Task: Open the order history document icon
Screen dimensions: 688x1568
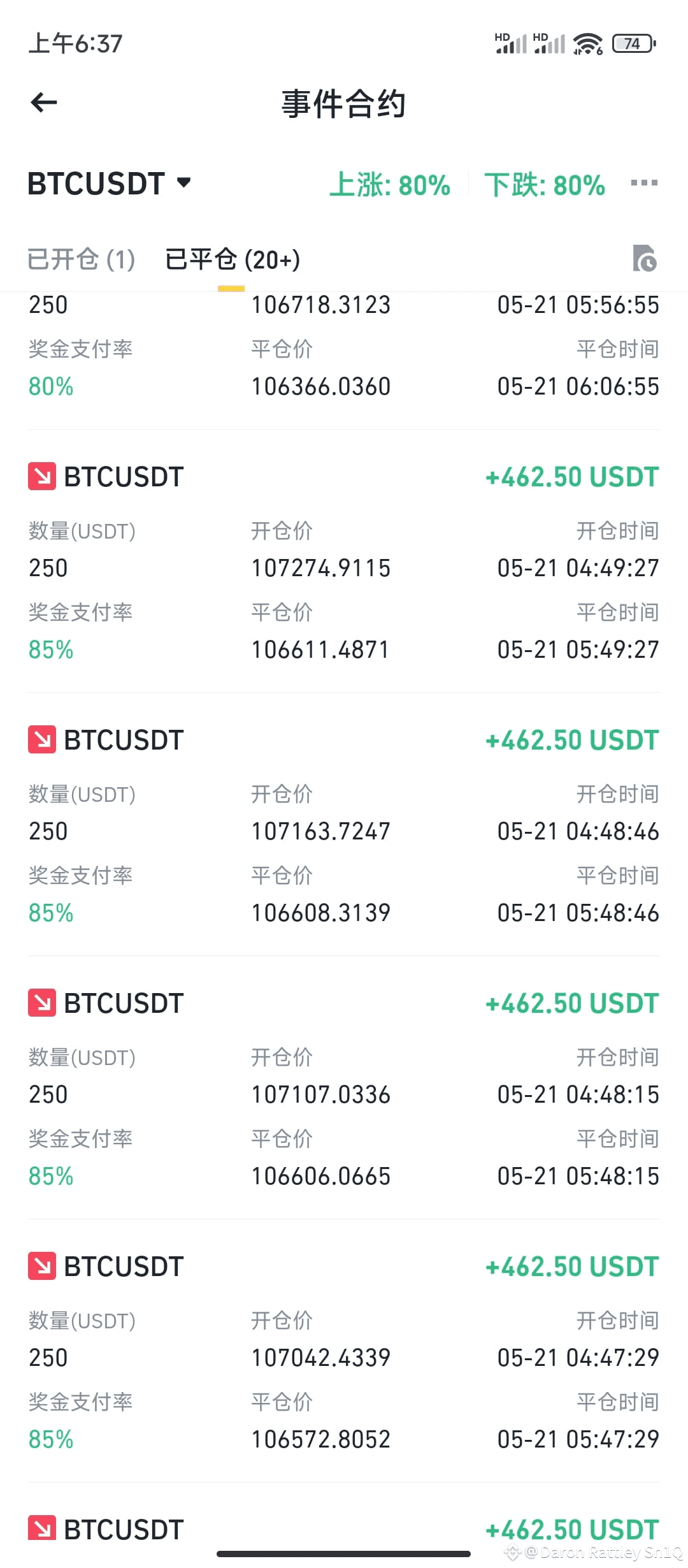Action: point(644,259)
